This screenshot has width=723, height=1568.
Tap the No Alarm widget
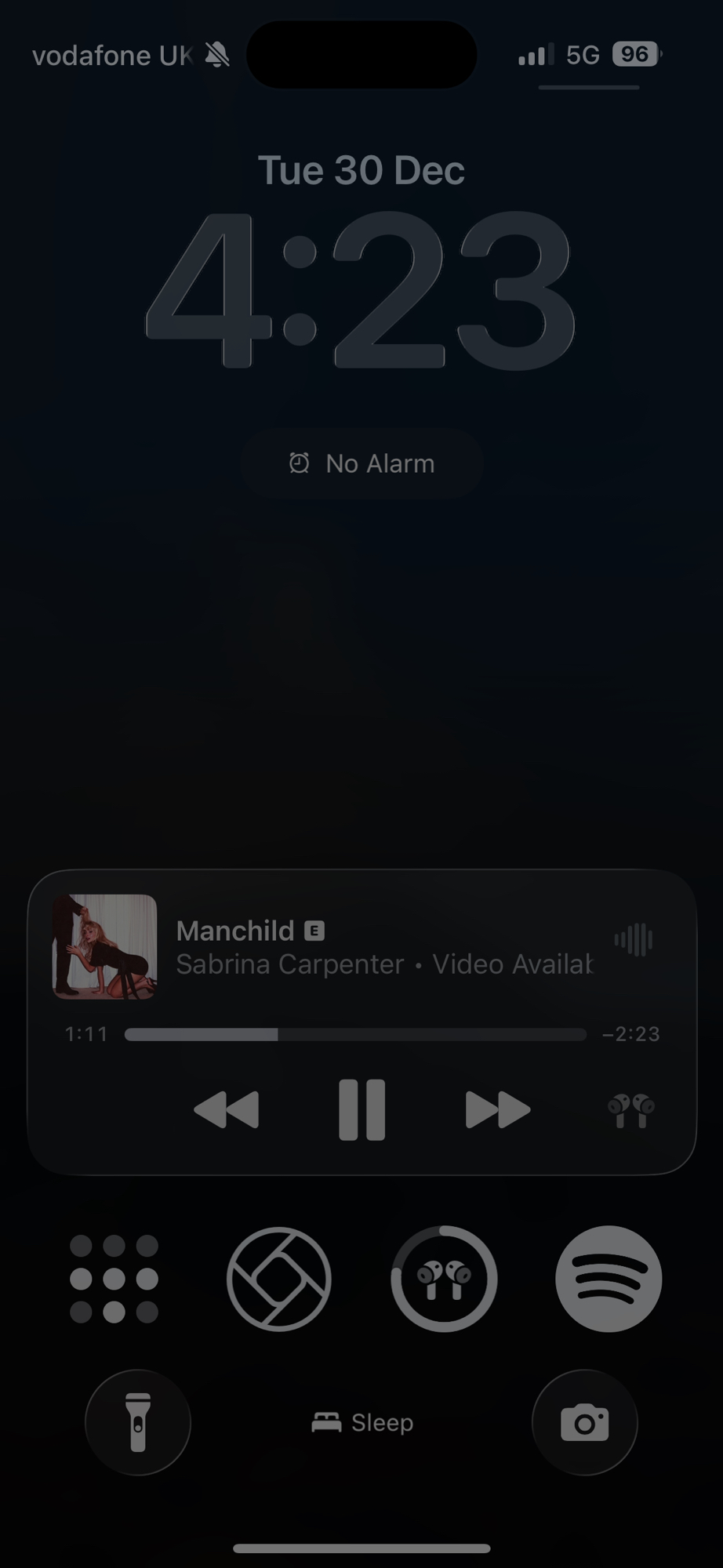(x=361, y=463)
